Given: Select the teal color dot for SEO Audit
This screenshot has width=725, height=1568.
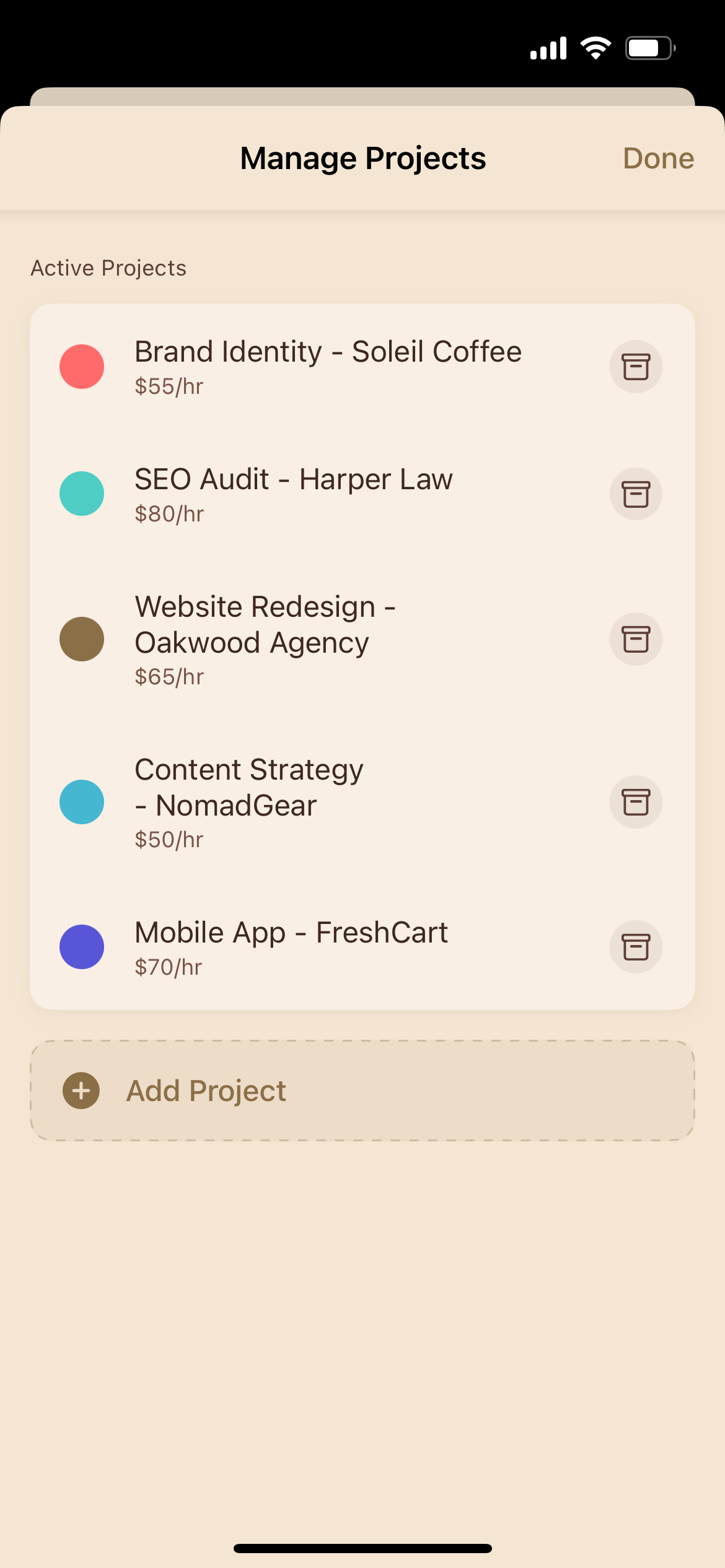Looking at the screenshot, I should (81, 494).
